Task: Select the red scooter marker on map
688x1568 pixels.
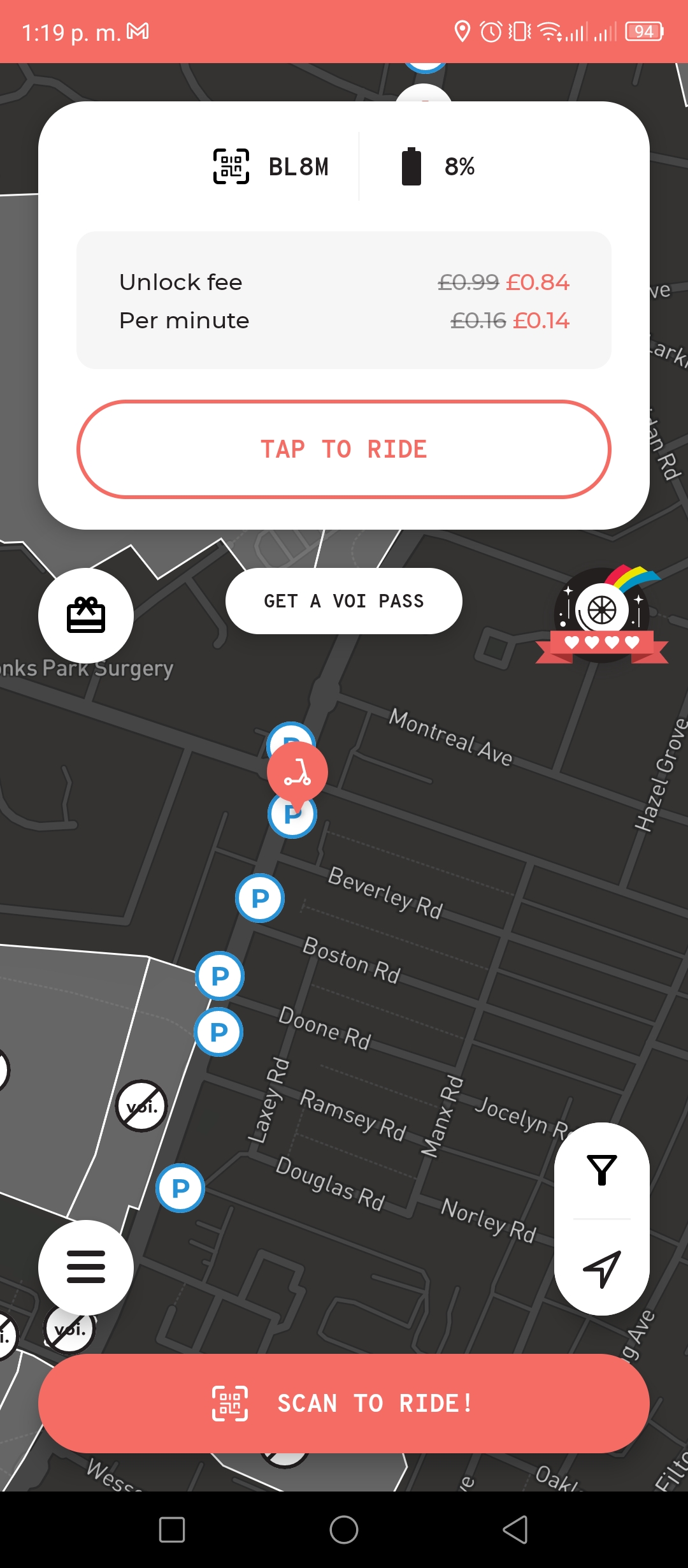Action: (297, 773)
